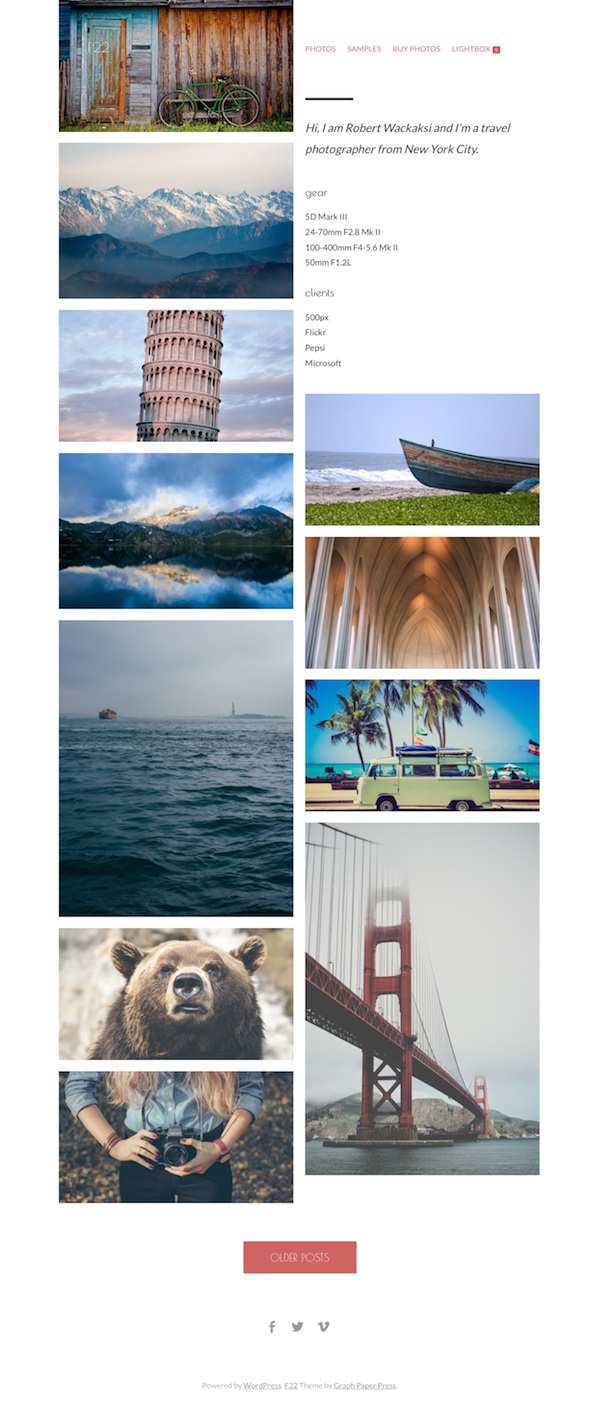Open the dark ocean water photo
The image size is (600, 1407).
point(176,768)
